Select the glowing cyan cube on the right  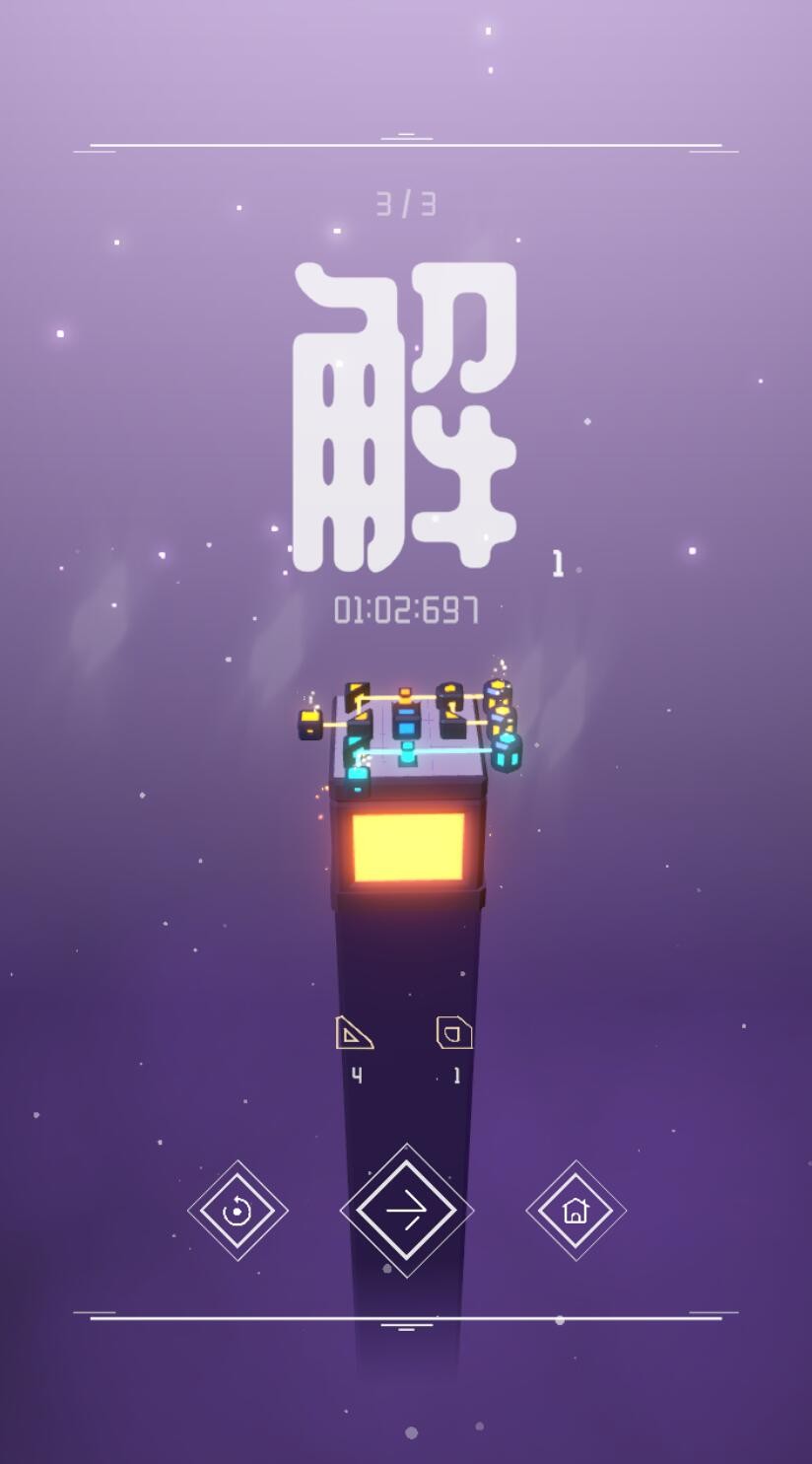click(x=506, y=754)
